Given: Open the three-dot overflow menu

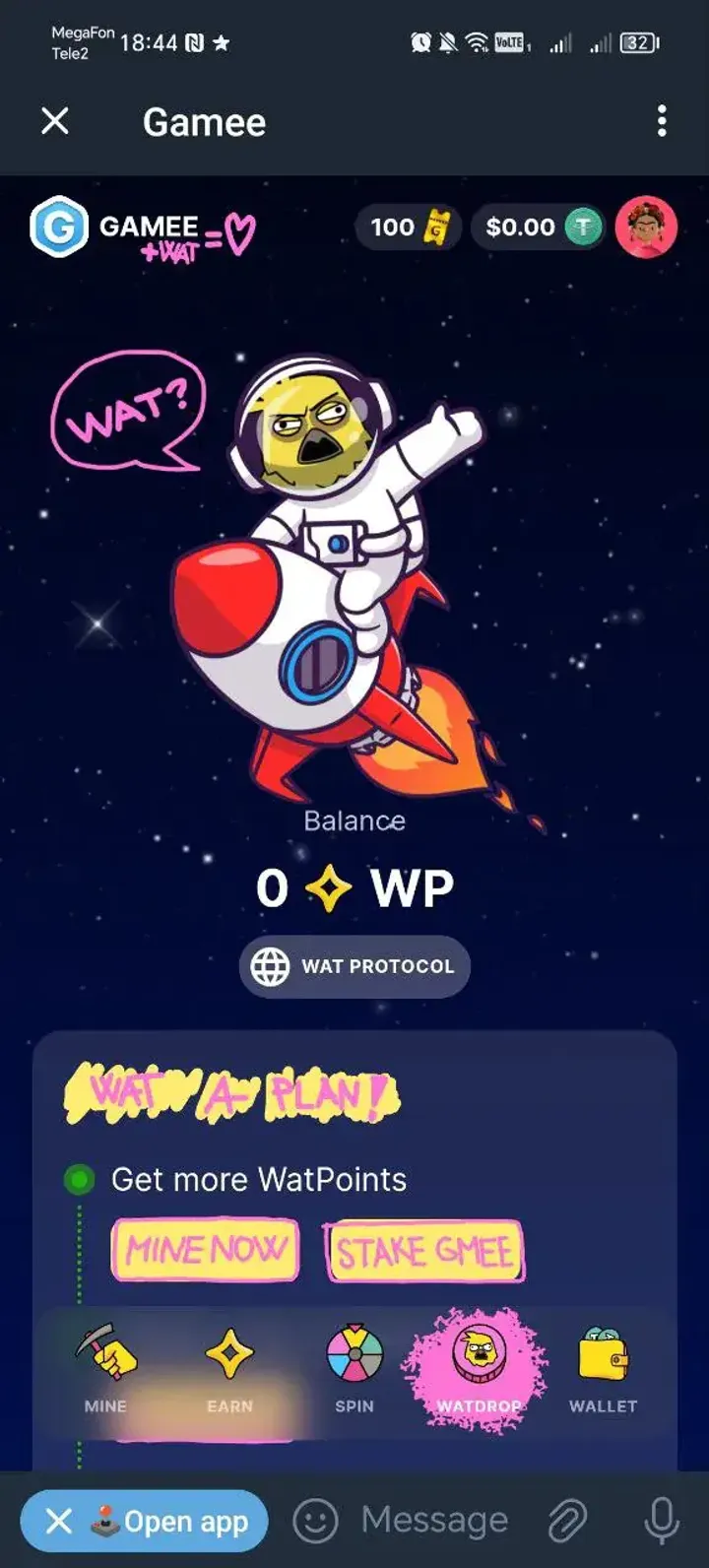Looking at the screenshot, I should point(661,120).
